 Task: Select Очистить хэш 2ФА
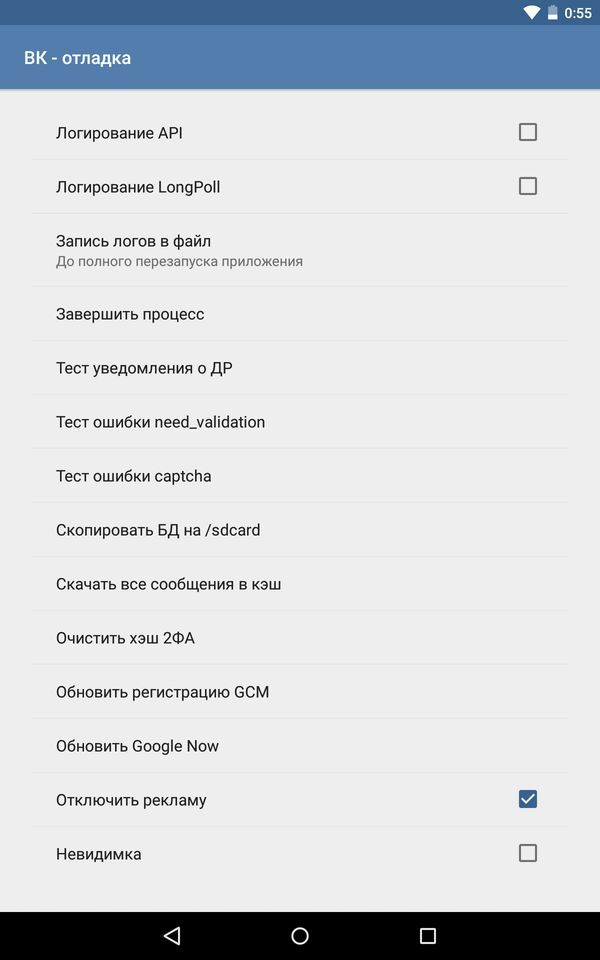(x=300, y=637)
